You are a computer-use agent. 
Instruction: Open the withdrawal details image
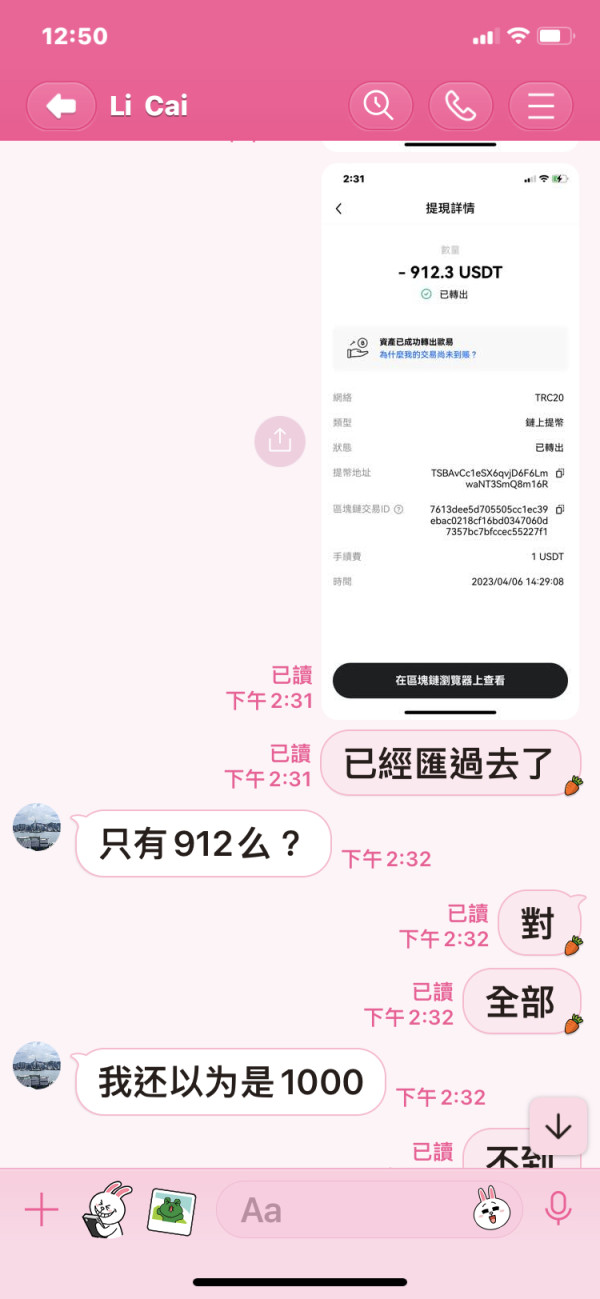pyautogui.click(x=450, y=441)
